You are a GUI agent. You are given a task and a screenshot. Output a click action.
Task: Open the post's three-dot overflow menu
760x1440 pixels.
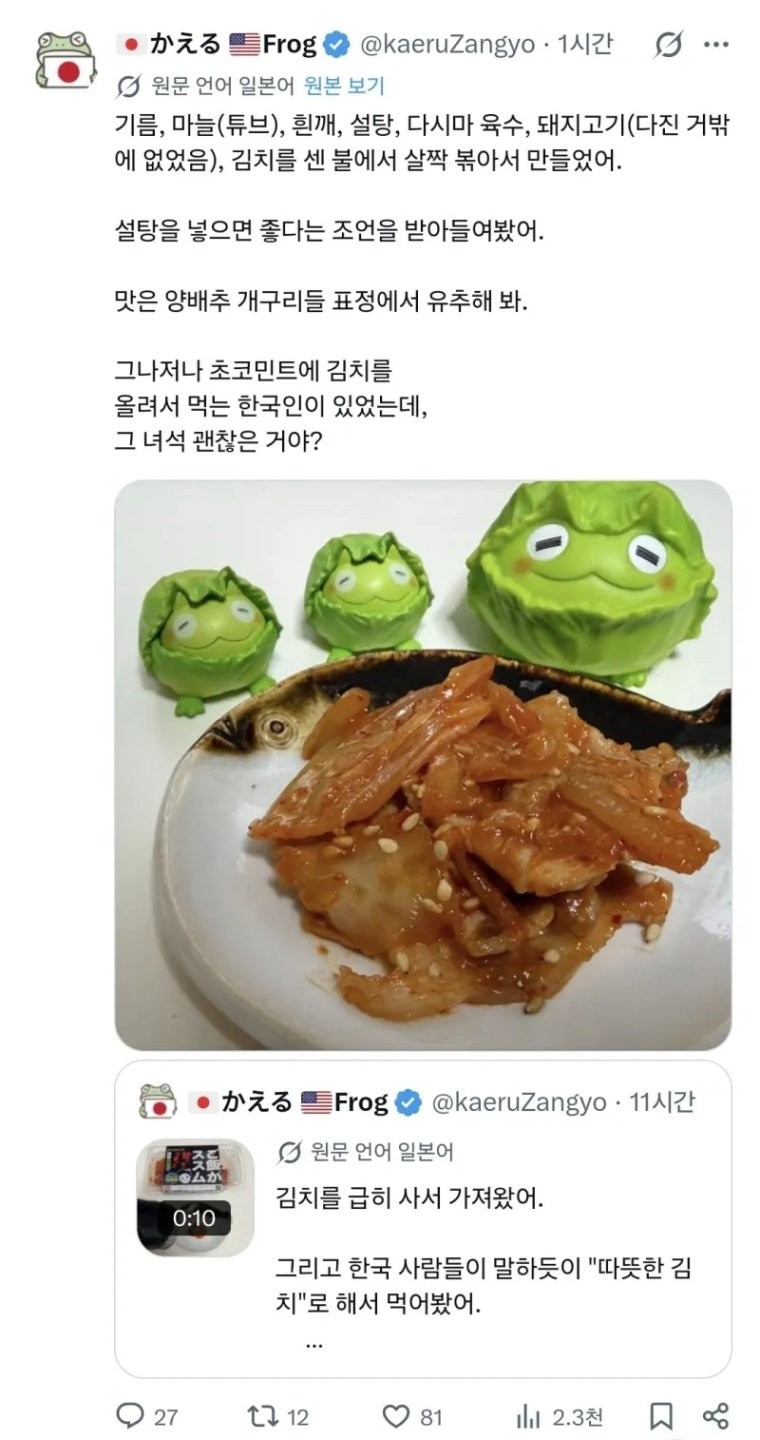(x=716, y=45)
